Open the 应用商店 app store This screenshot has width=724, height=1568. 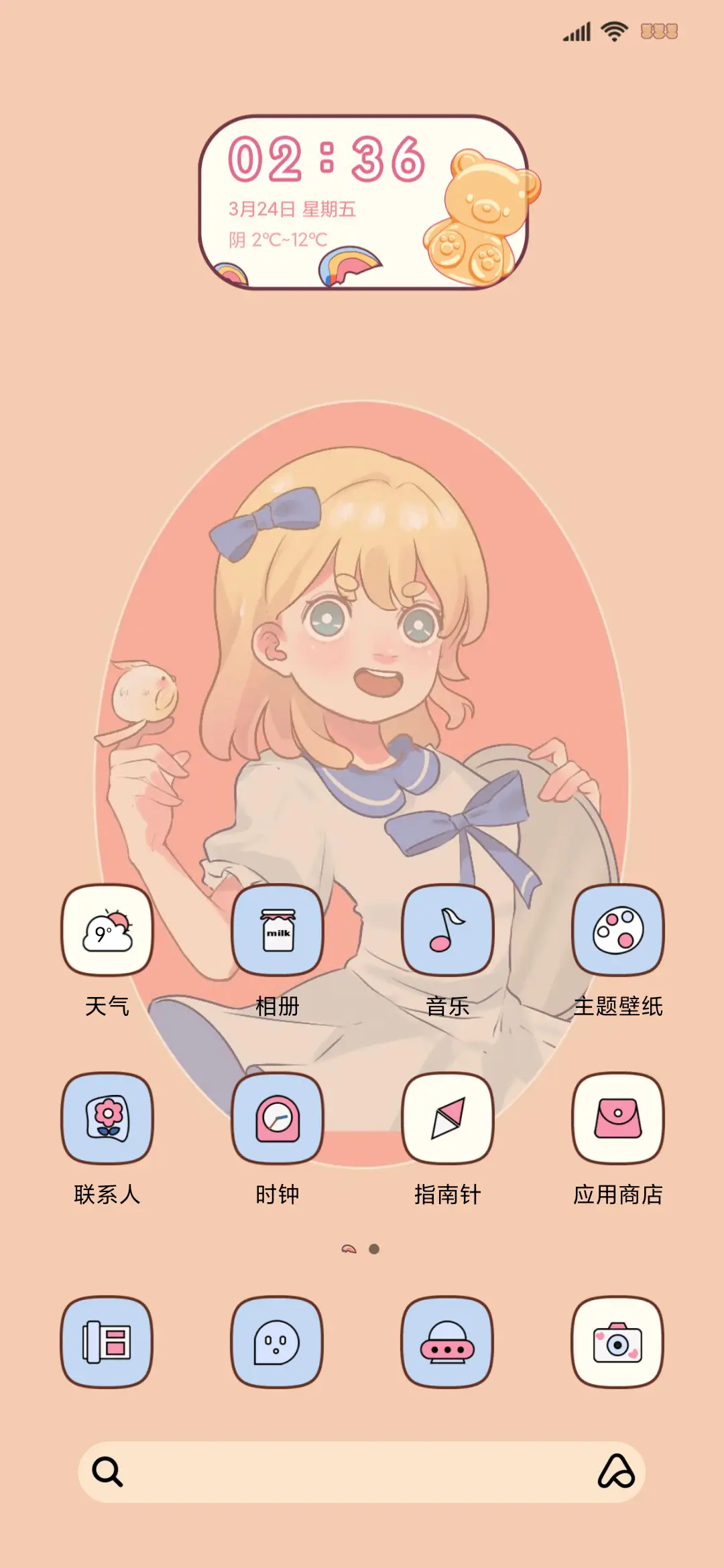click(617, 1116)
